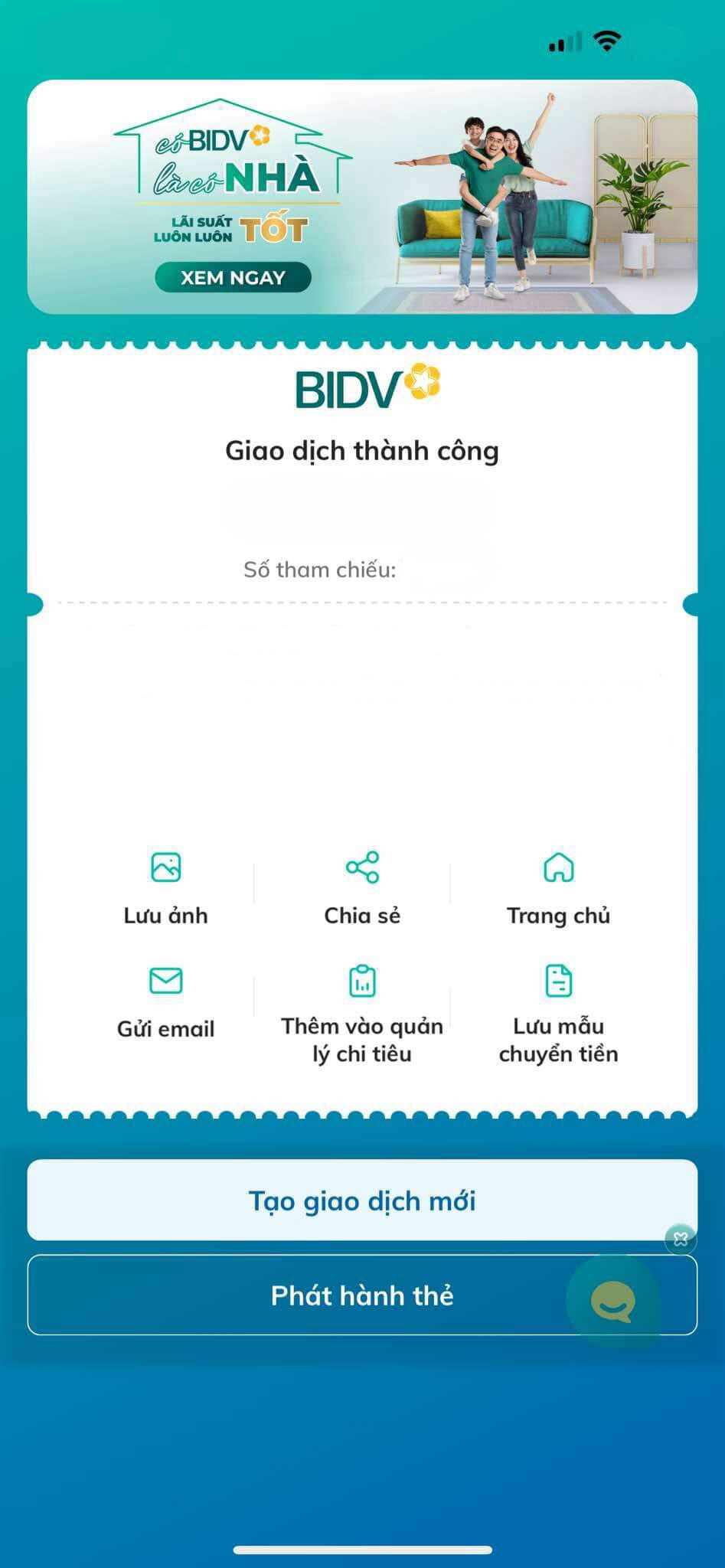Open Phát hành thẻ
The height and width of the screenshot is (1568, 725).
[x=362, y=1295]
